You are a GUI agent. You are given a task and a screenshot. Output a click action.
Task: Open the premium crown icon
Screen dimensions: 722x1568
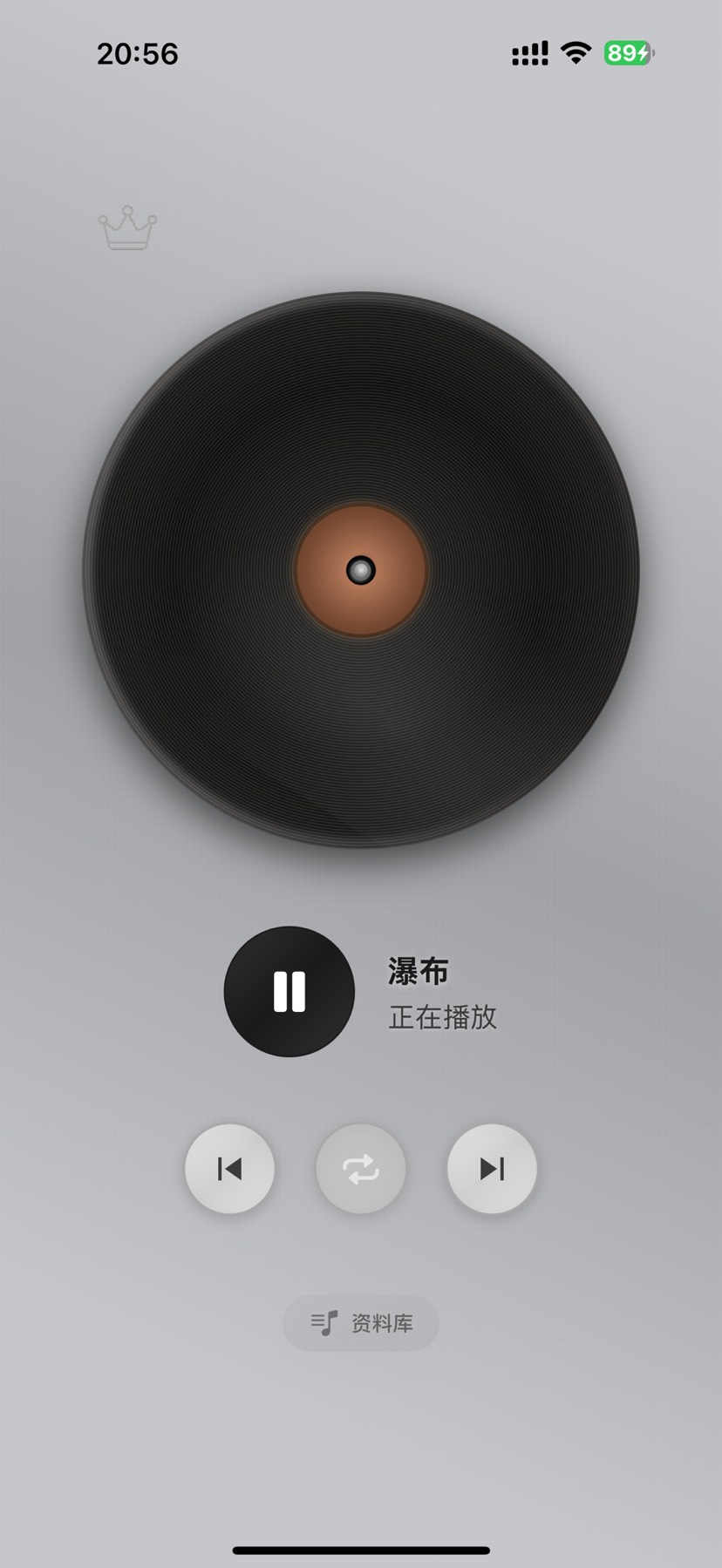(x=127, y=228)
